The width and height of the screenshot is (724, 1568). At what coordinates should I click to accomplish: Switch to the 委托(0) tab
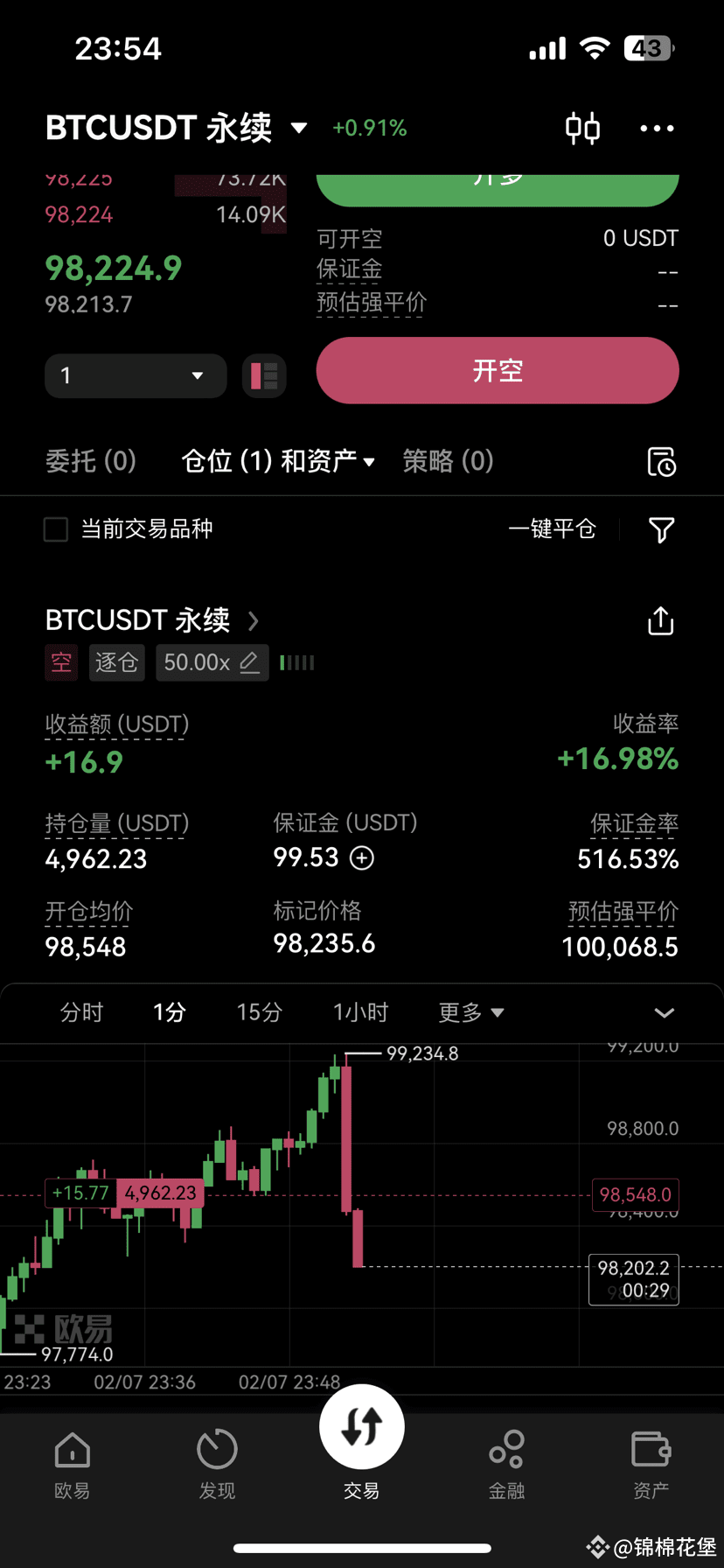pyautogui.click(x=90, y=461)
